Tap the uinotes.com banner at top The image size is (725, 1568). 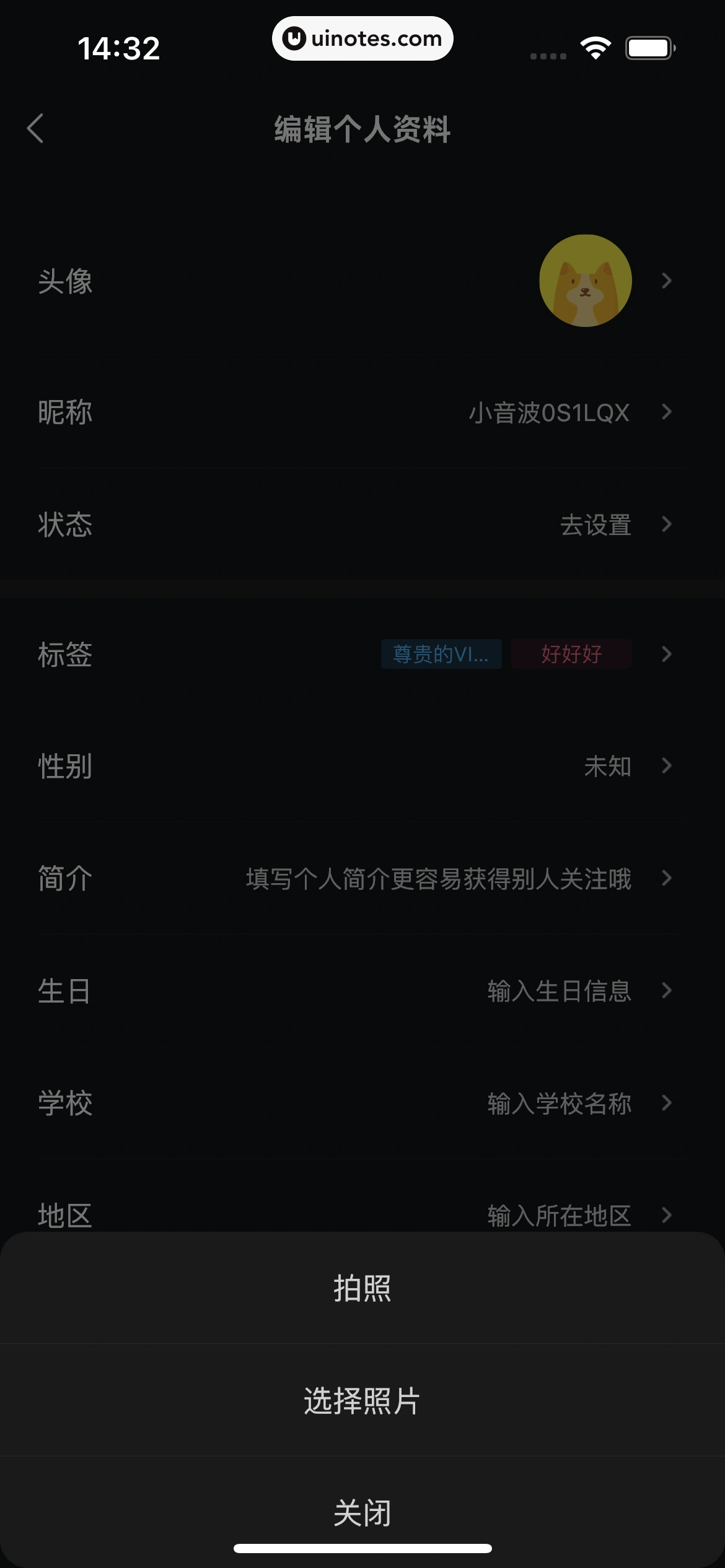pos(362,38)
